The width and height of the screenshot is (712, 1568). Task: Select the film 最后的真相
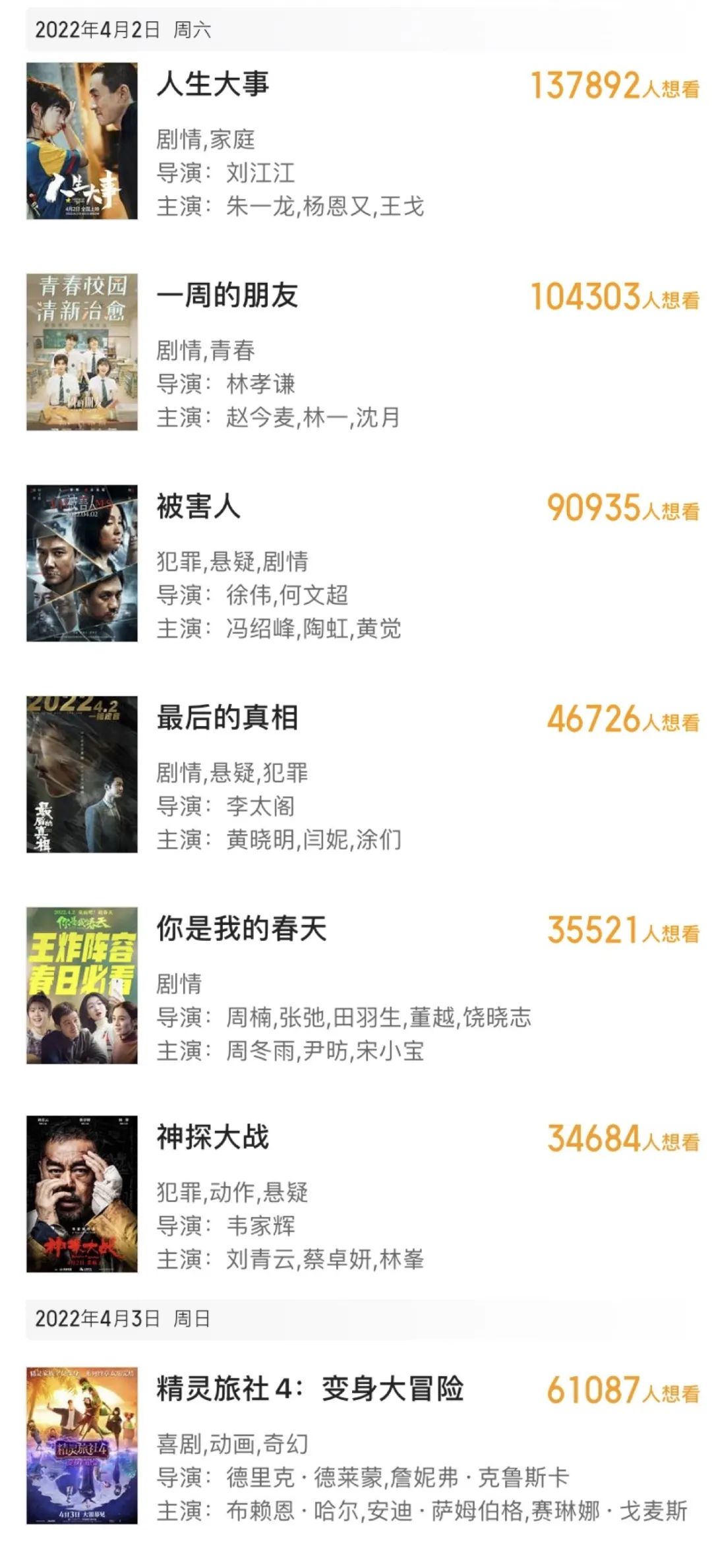[x=227, y=717]
